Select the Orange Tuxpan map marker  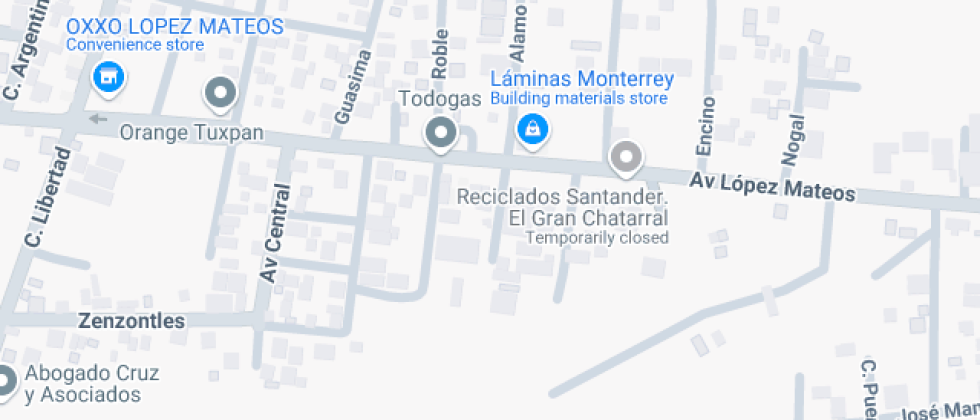coord(220,94)
